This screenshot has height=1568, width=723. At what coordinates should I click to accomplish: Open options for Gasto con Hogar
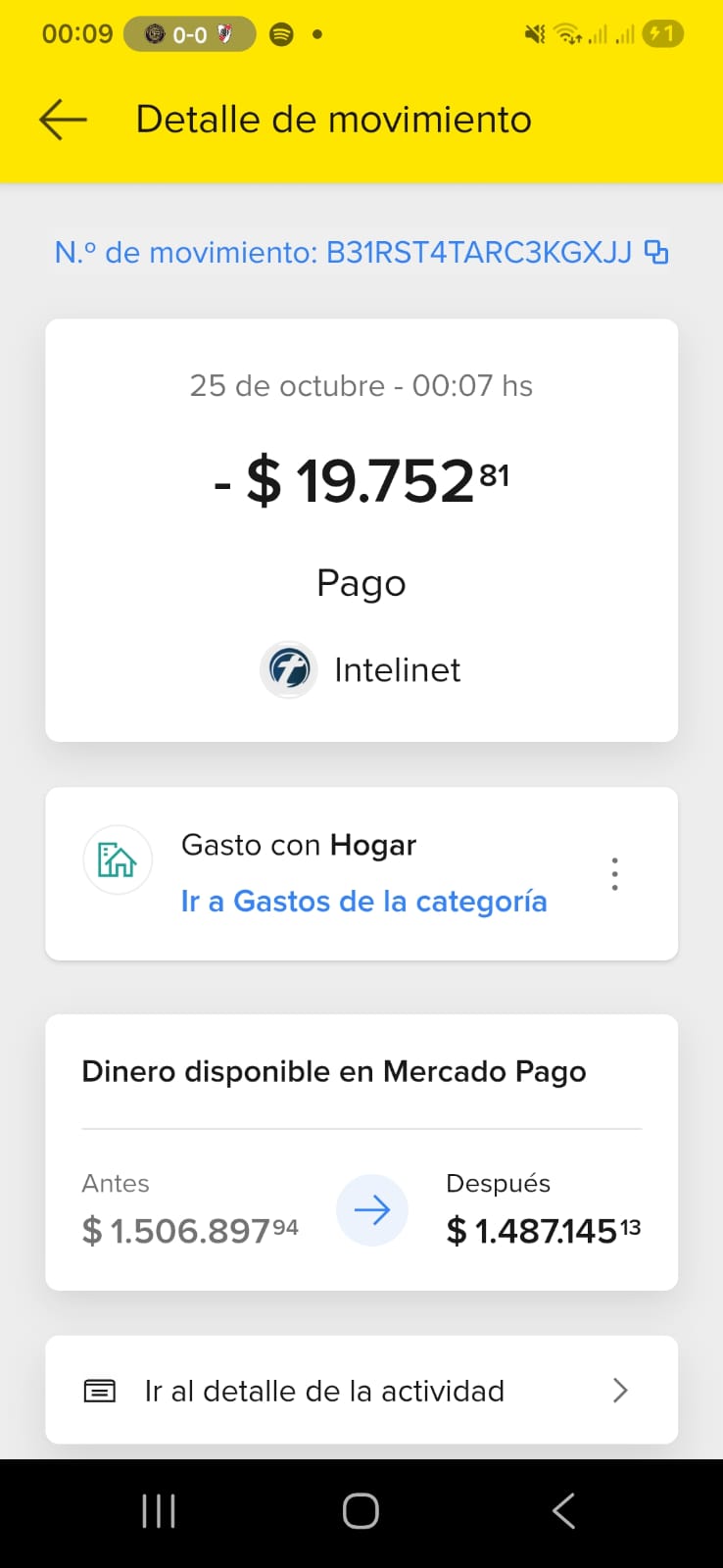pos(614,873)
